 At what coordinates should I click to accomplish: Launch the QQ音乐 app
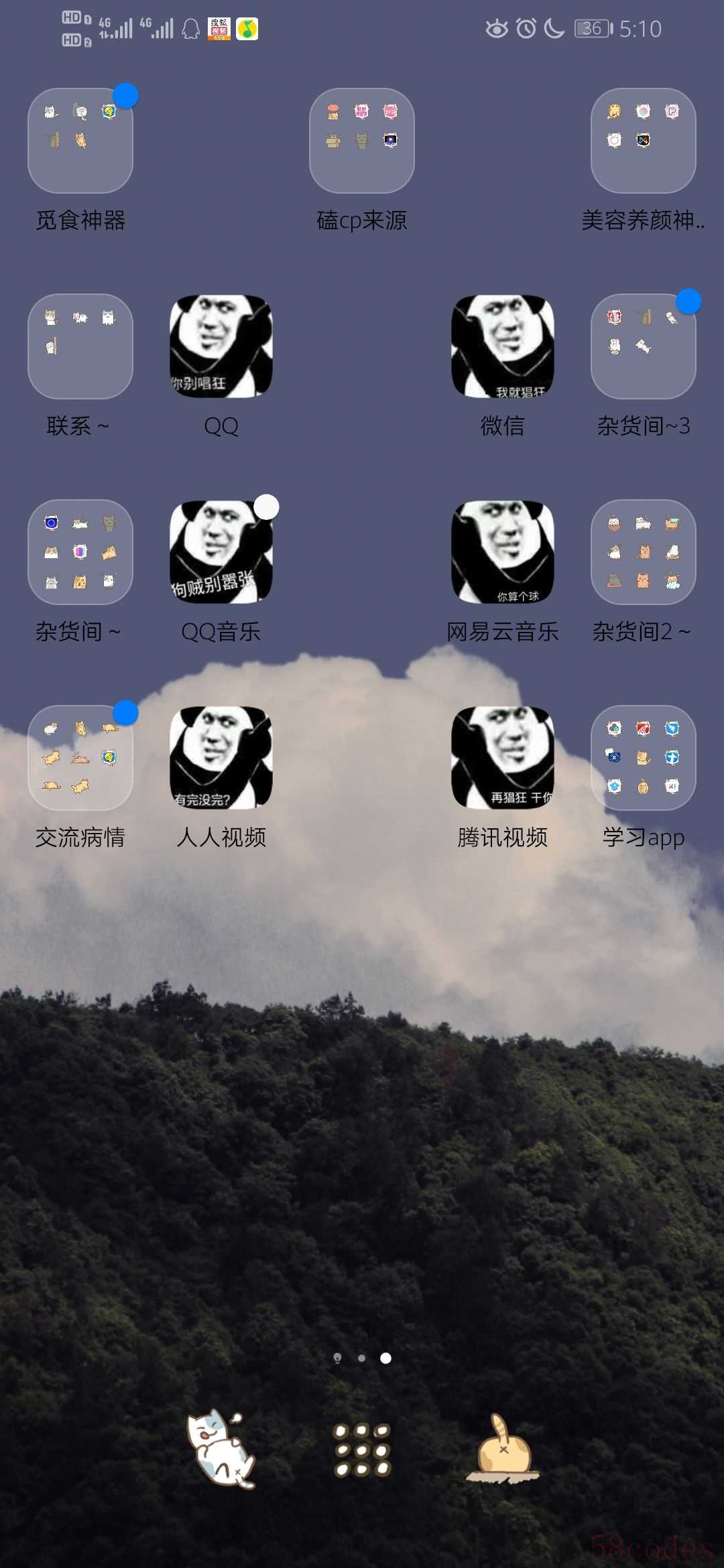point(221,552)
